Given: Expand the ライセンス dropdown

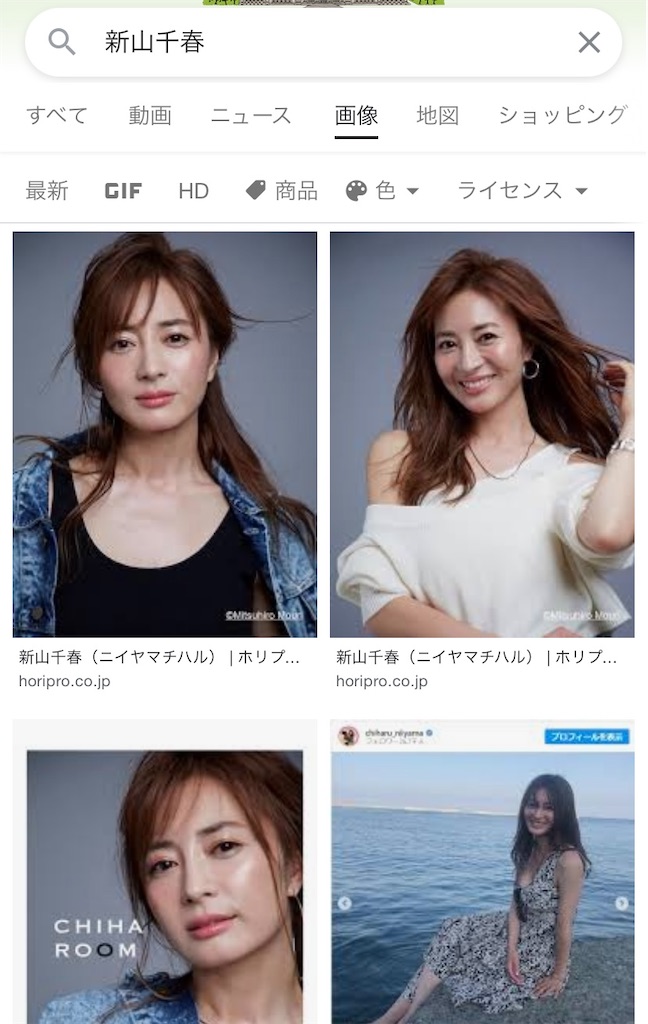Looking at the screenshot, I should point(522,190).
